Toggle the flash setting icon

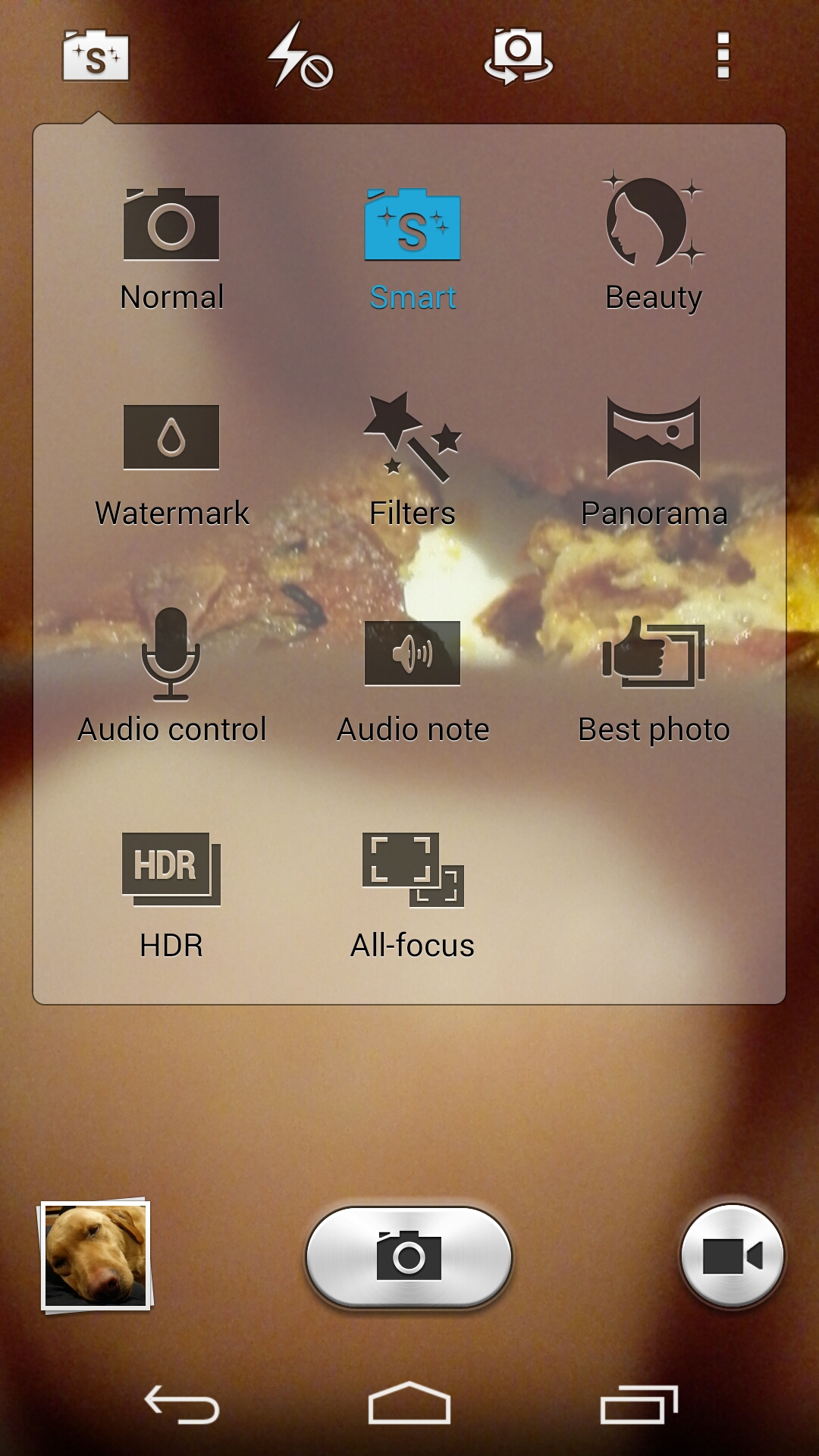[x=300, y=56]
